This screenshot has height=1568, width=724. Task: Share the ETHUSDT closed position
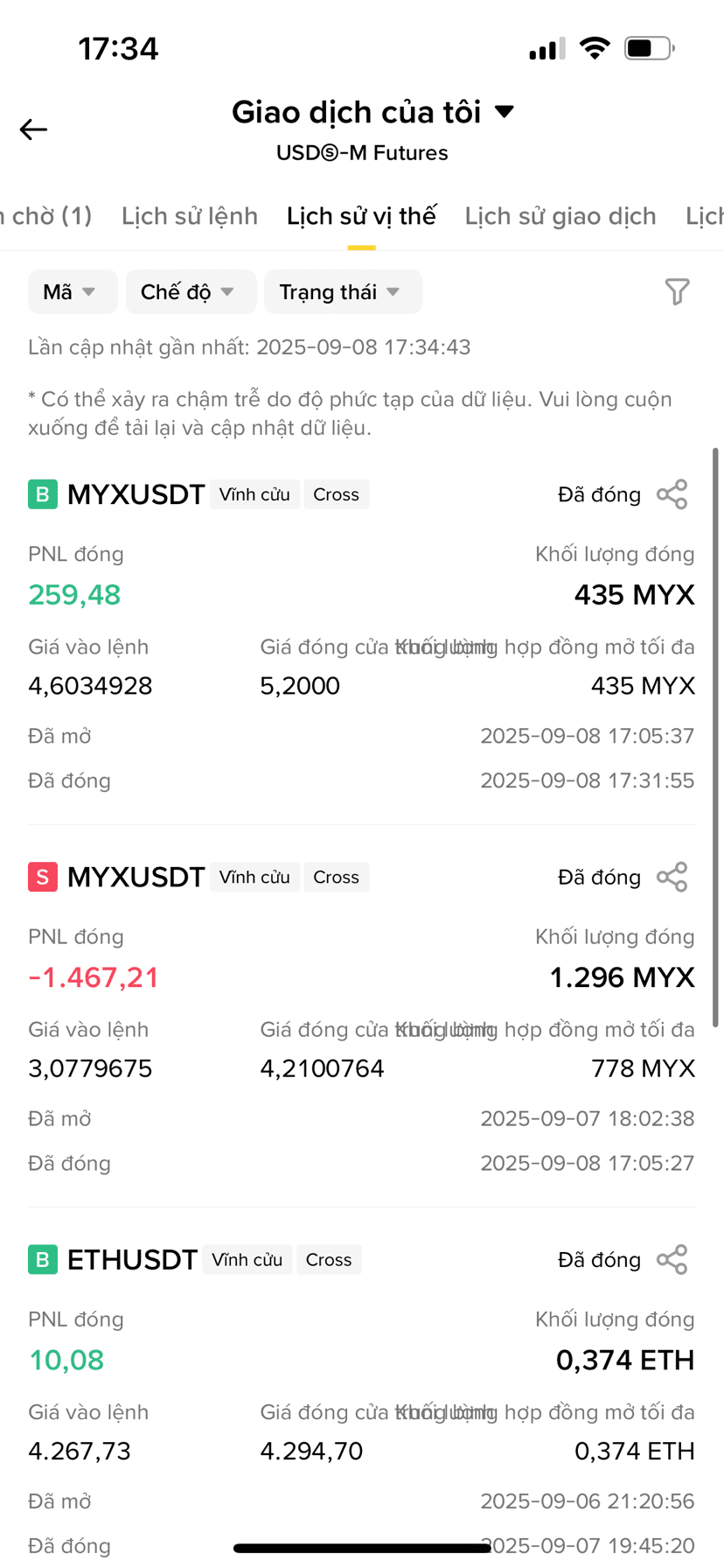point(672,1259)
